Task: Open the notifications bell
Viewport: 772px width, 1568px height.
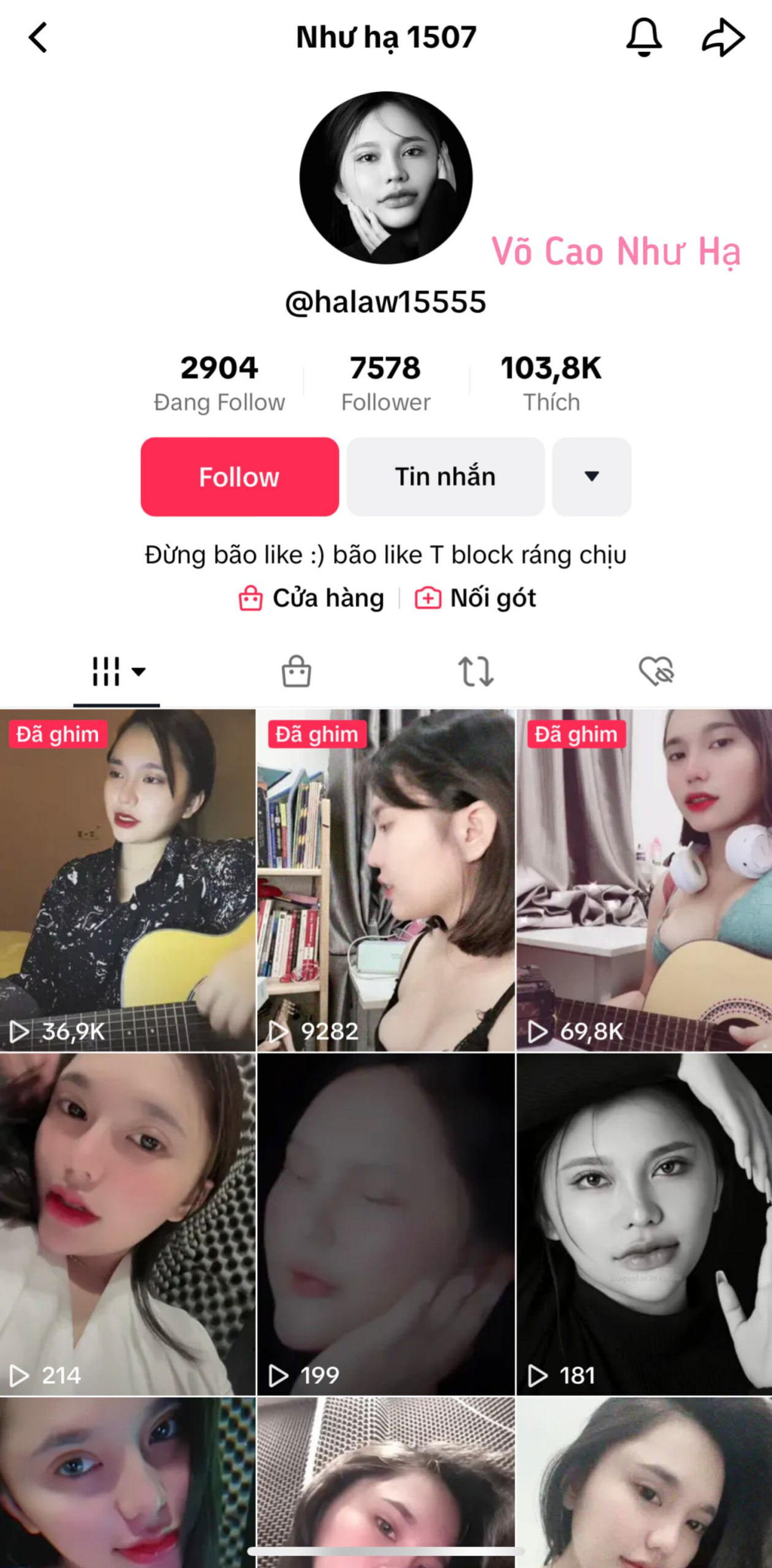Action: (643, 37)
